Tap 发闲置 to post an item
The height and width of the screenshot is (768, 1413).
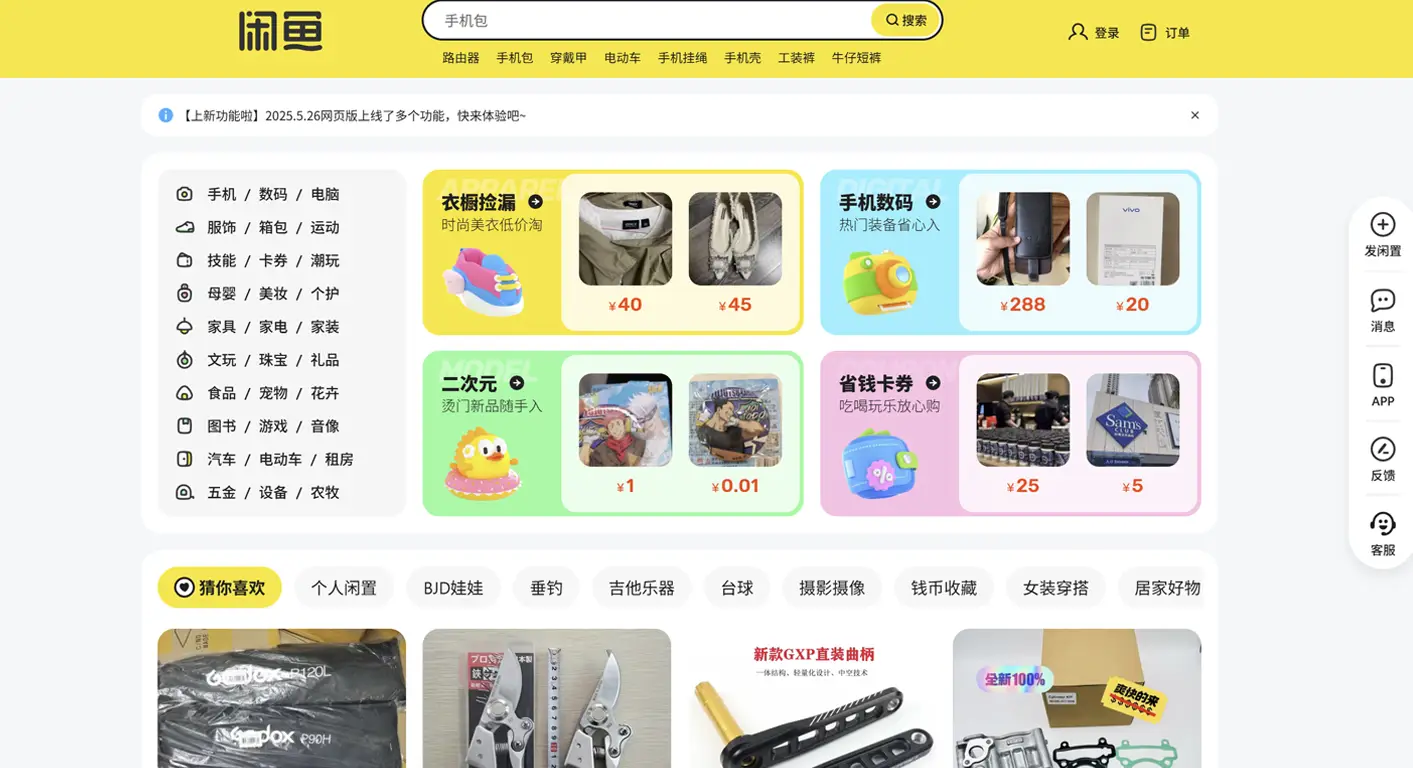1382,235
